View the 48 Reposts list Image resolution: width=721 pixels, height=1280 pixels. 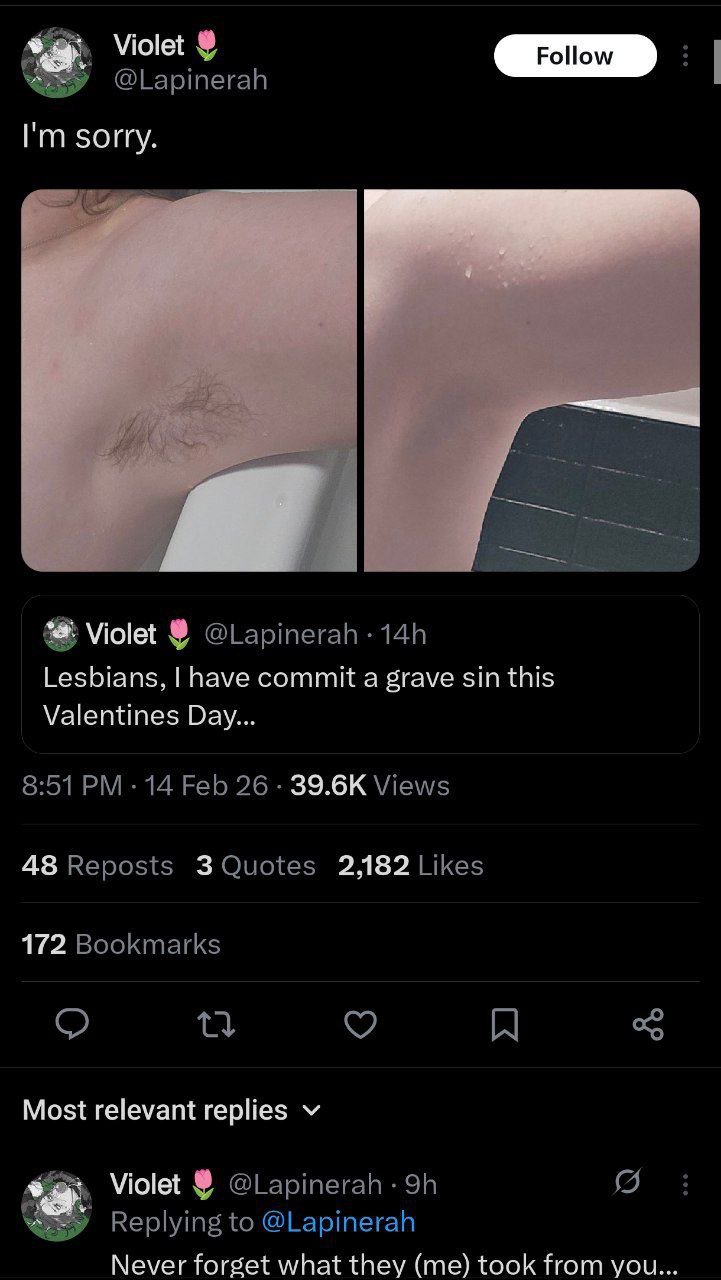(97, 865)
